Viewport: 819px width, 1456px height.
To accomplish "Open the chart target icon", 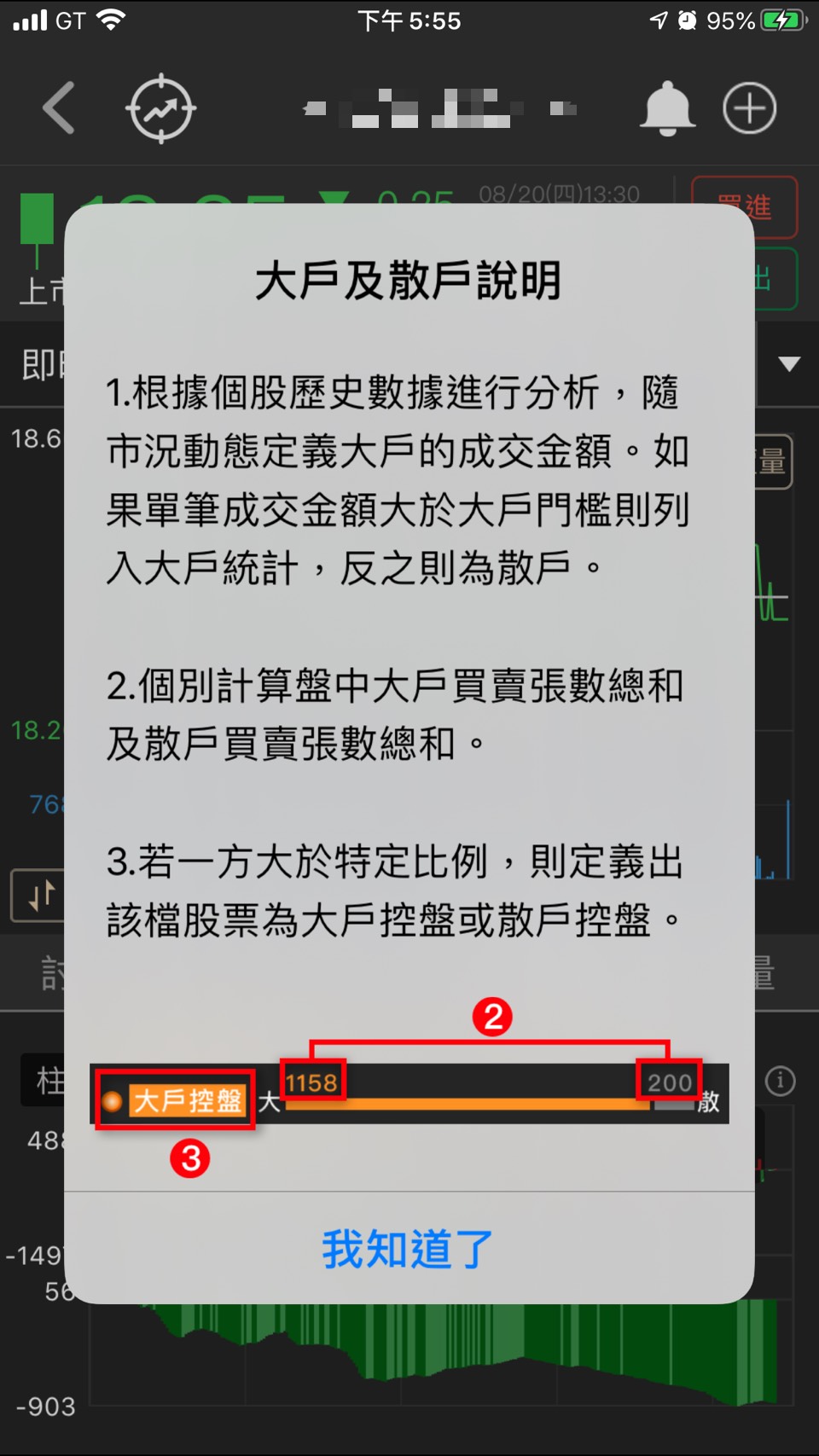I will [x=161, y=108].
